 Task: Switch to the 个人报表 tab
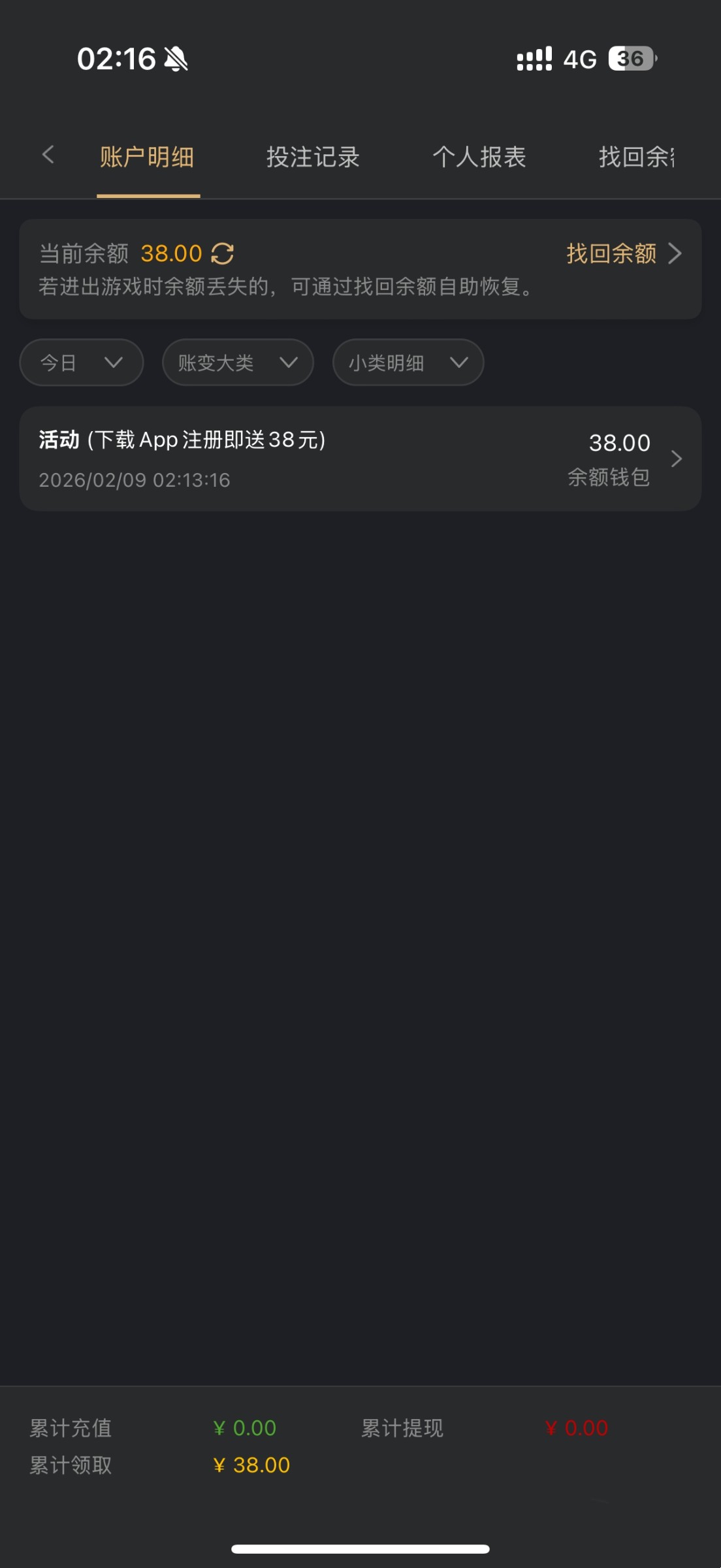[479, 157]
